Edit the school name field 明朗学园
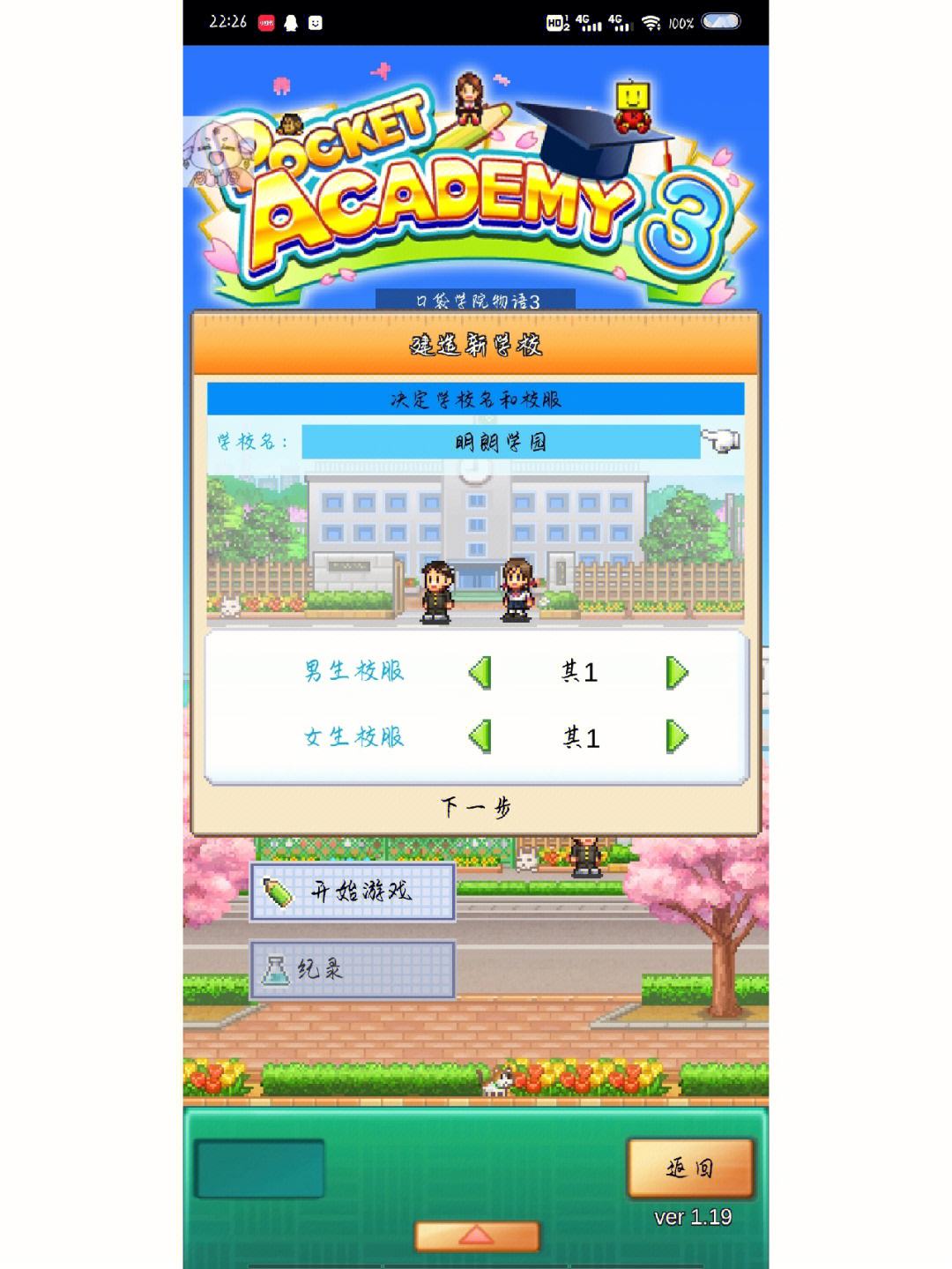Viewport: 952px width, 1269px height. (501, 442)
